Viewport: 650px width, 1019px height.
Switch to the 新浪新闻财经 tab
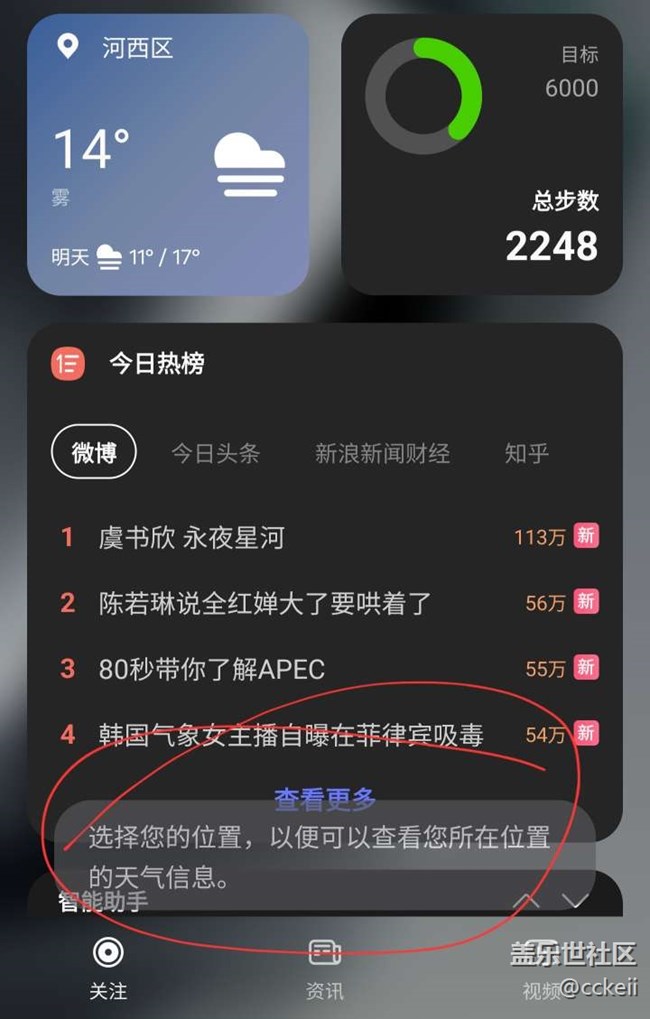coord(382,453)
